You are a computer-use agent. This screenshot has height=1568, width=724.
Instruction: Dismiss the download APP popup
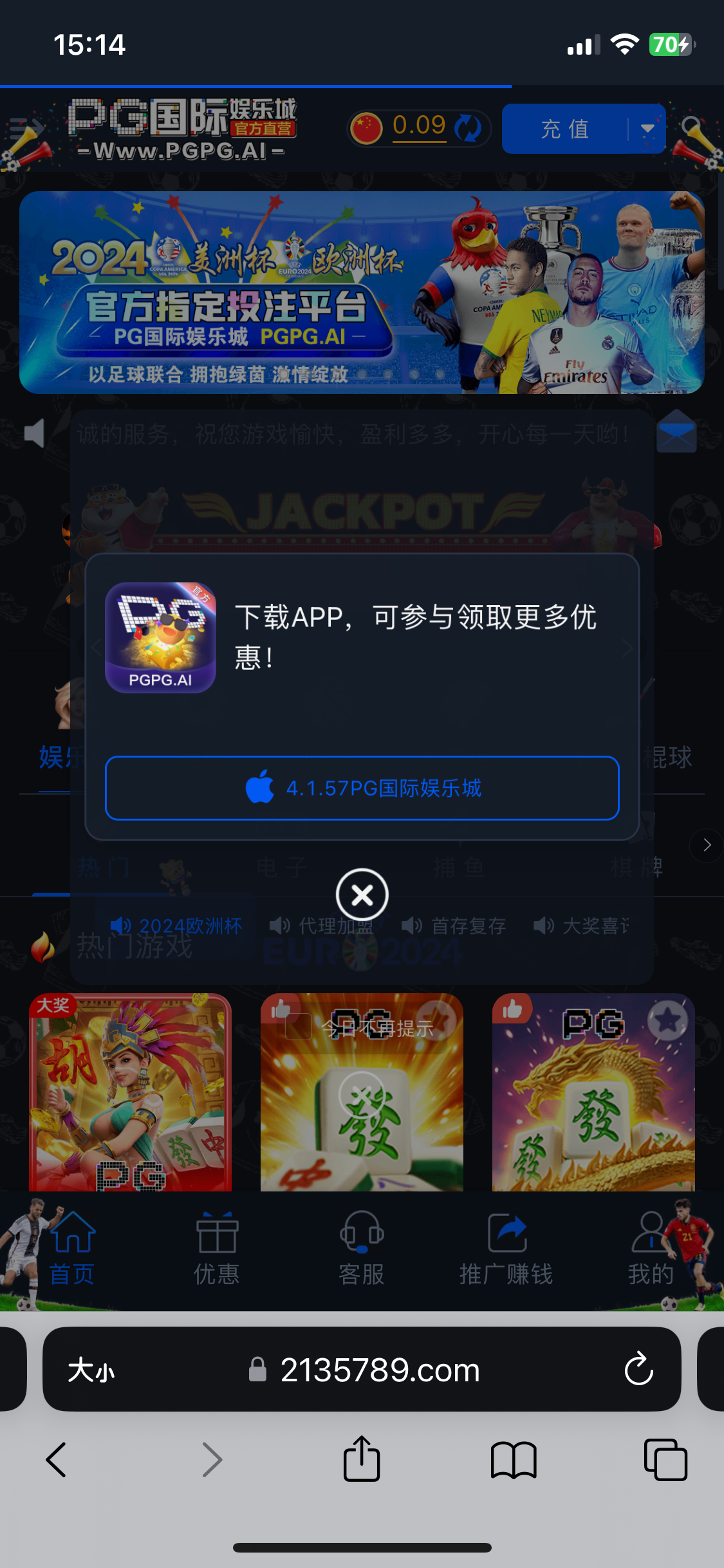click(362, 895)
